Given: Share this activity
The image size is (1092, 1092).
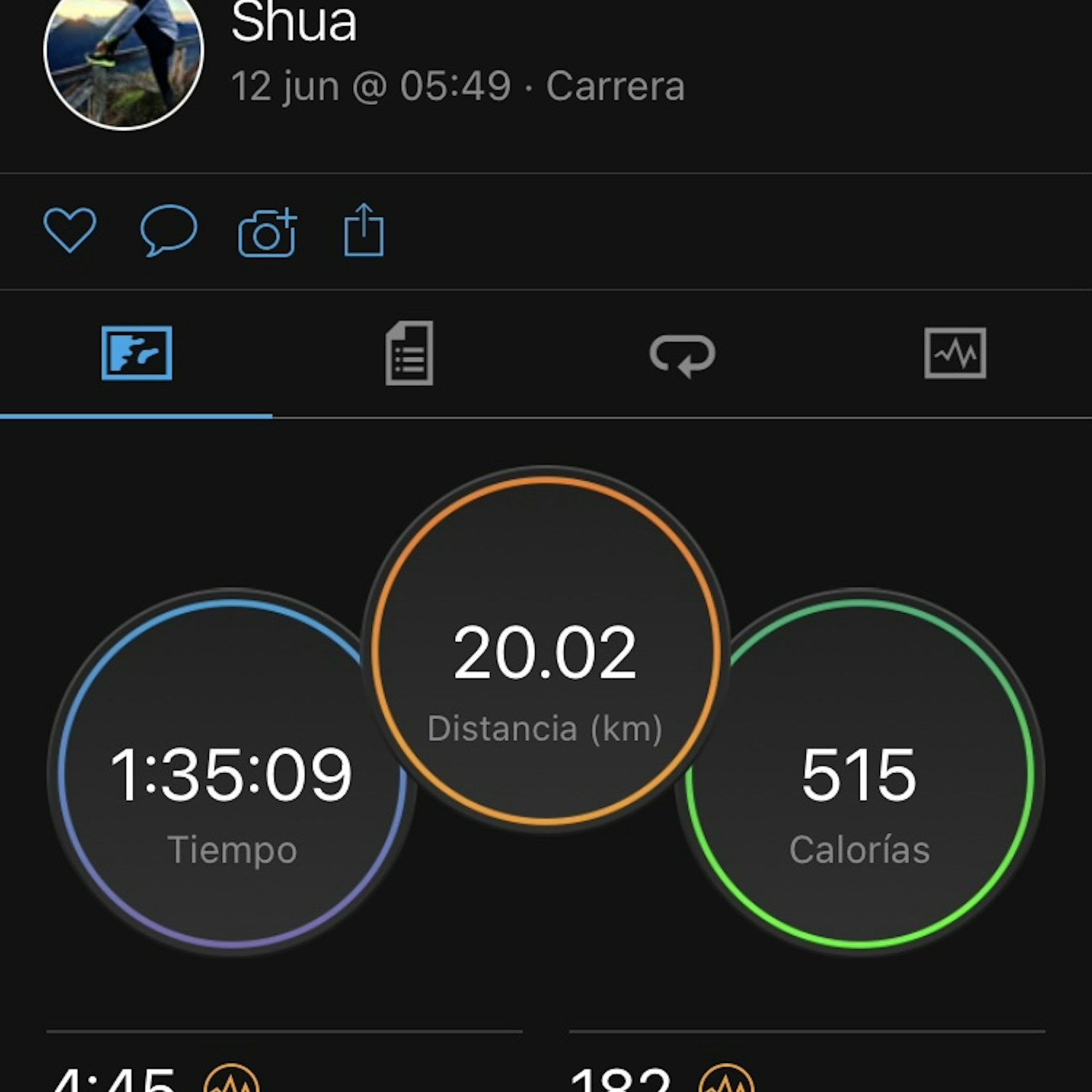Looking at the screenshot, I should [363, 231].
